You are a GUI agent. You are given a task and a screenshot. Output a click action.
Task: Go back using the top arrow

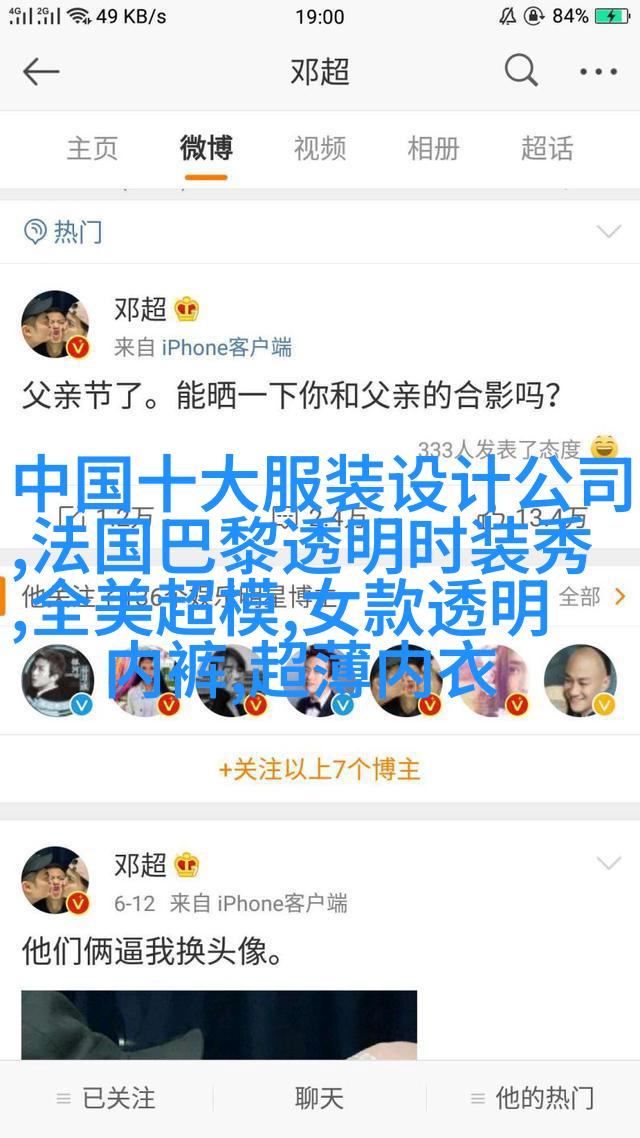tap(42, 72)
